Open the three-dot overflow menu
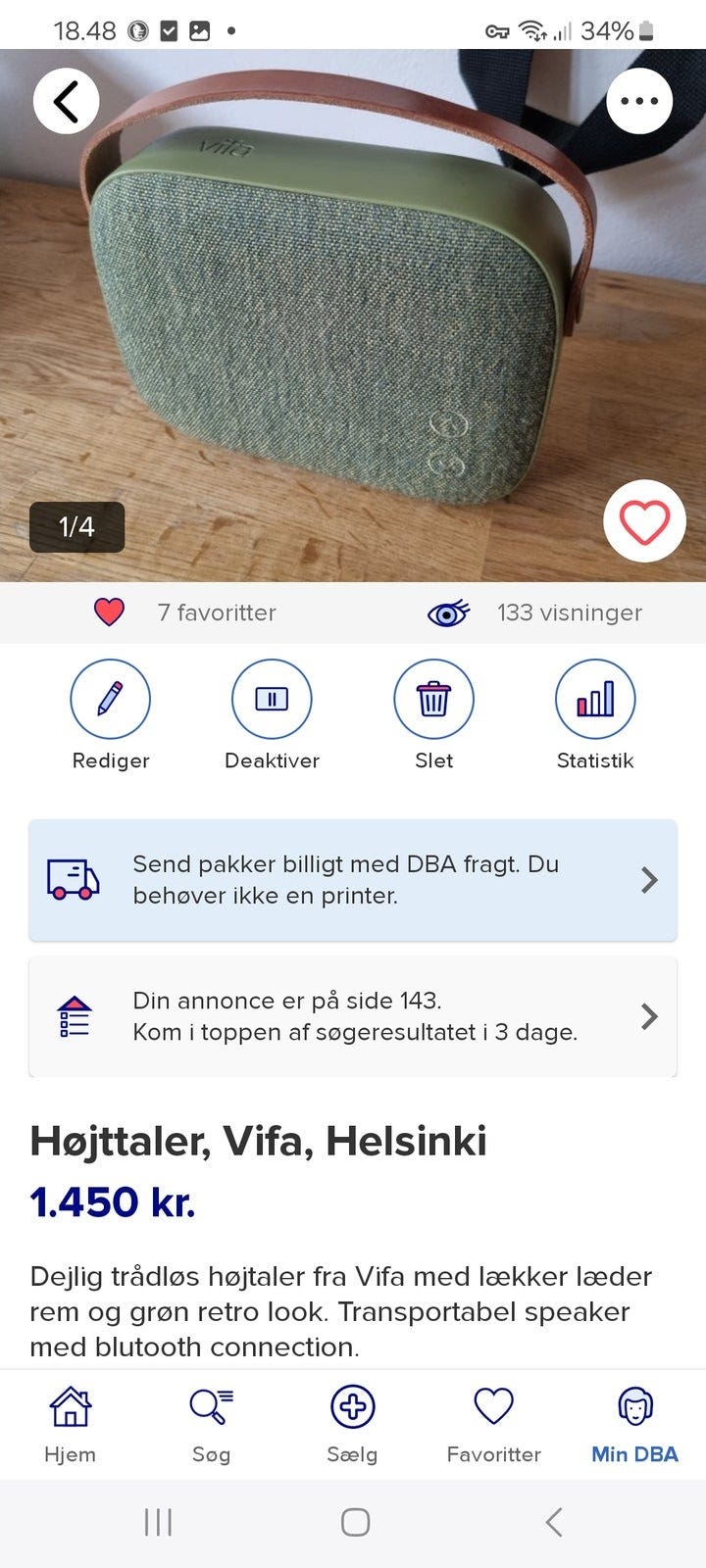Viewport: 706px width, 1568px height. coord(639,101)
